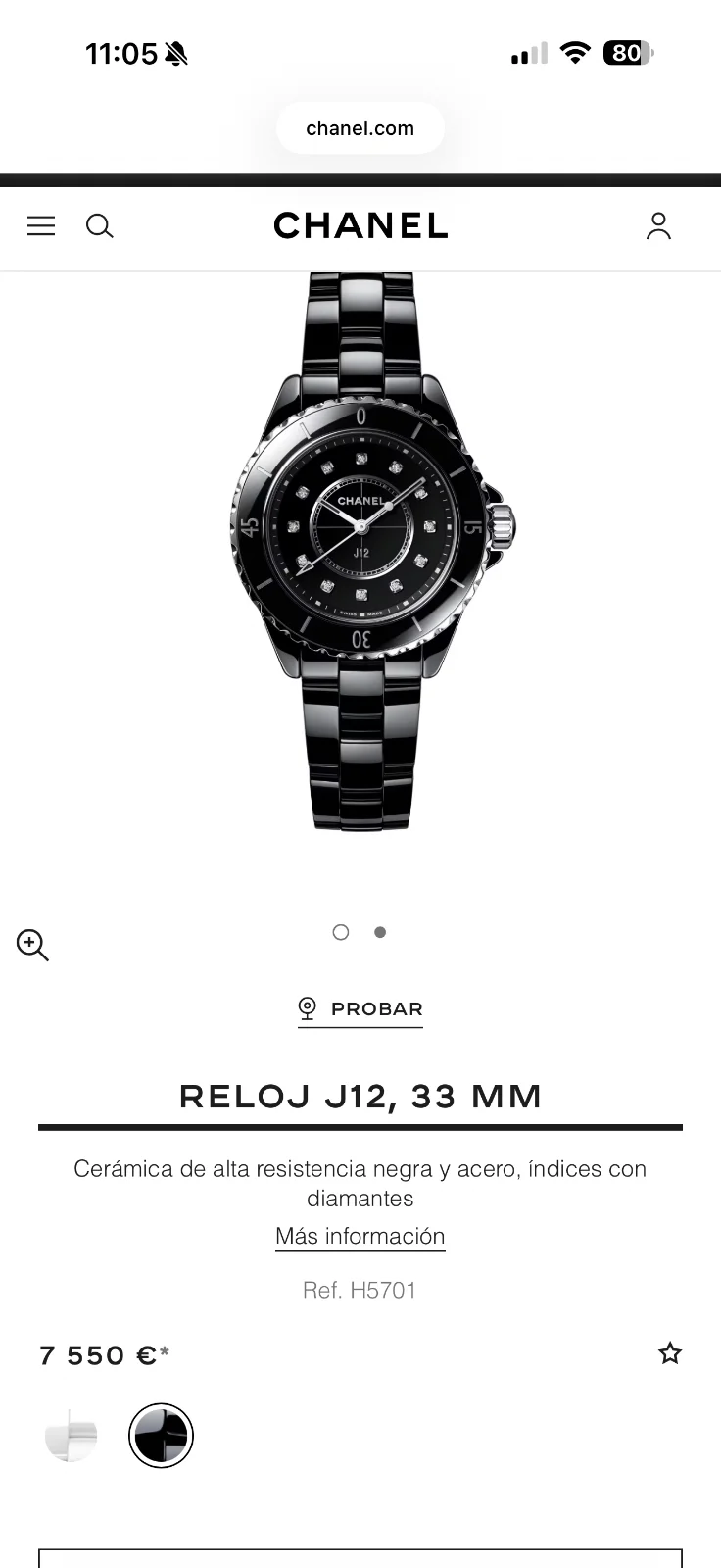Tap the chanel.com address bar
Viewport: 721px width, 1568px height.
coord(360,128)
